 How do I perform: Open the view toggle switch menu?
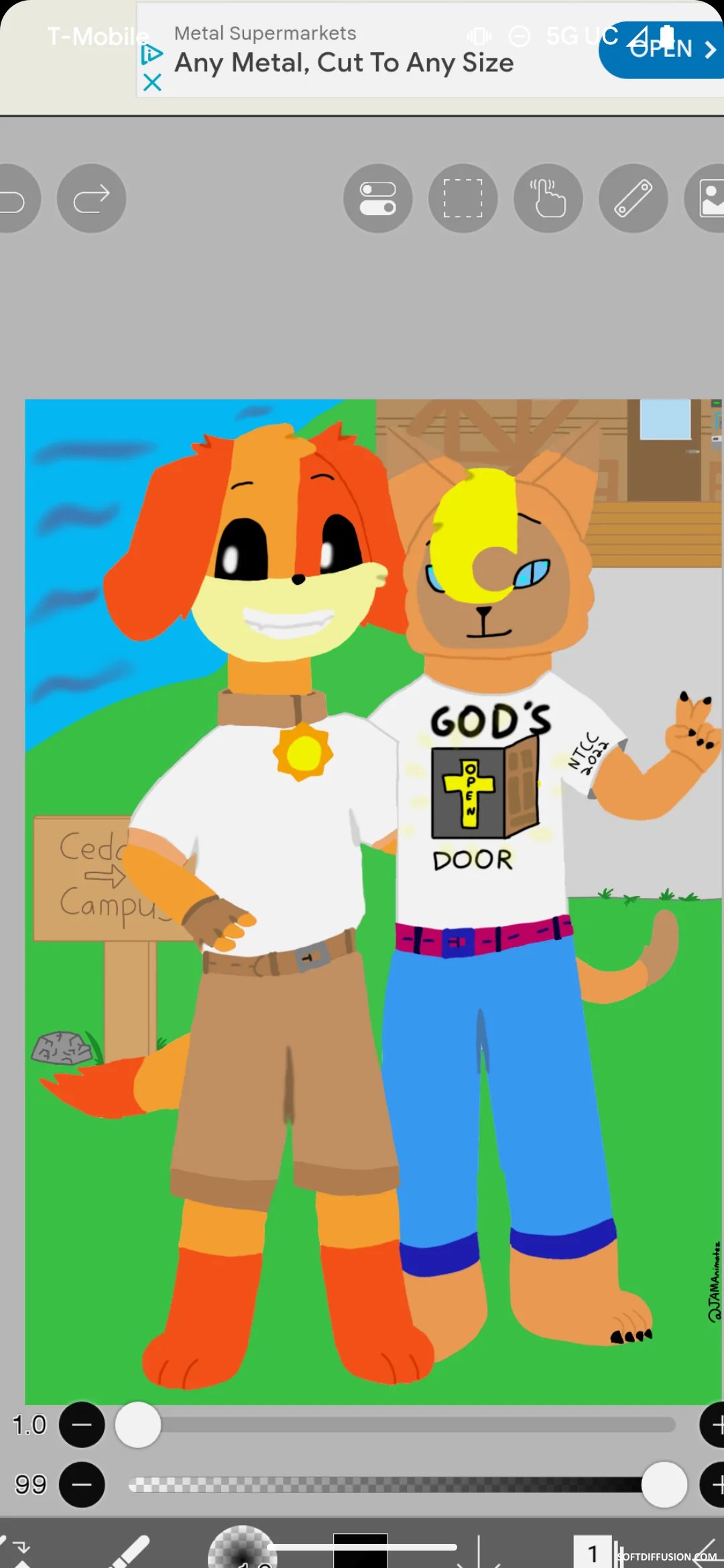click(378, 198)
